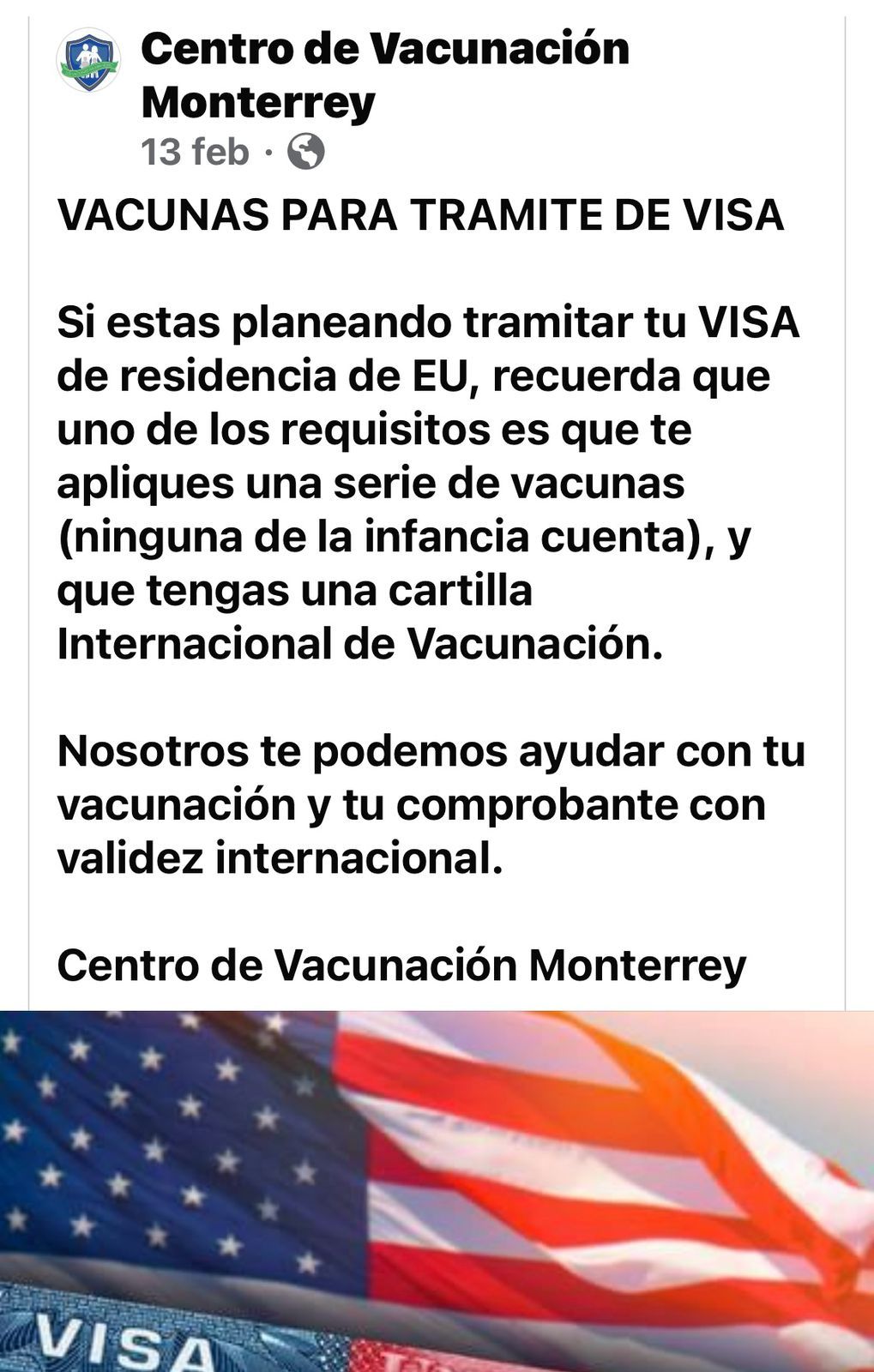Tap the page's profile avatar

coord(87,61)
